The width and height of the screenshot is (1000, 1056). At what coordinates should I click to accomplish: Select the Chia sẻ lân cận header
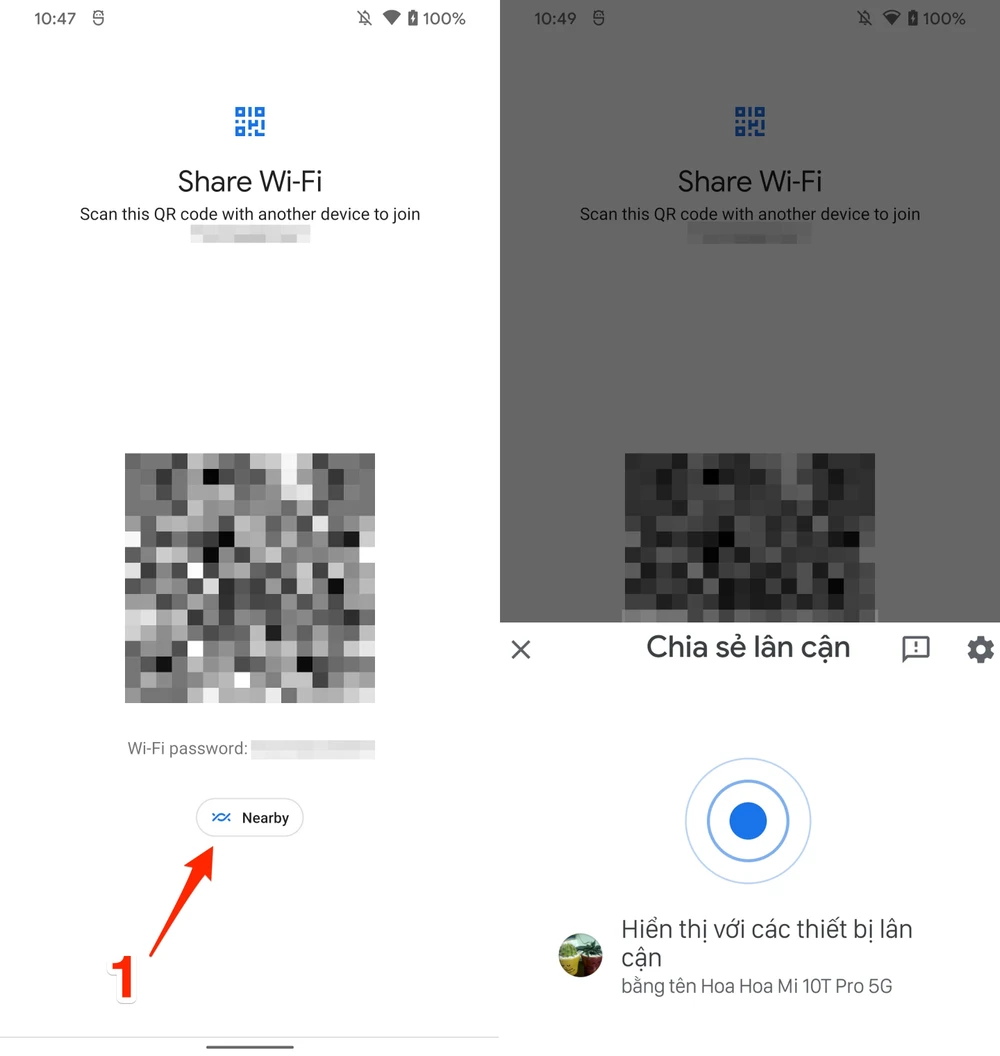(748, 647)
